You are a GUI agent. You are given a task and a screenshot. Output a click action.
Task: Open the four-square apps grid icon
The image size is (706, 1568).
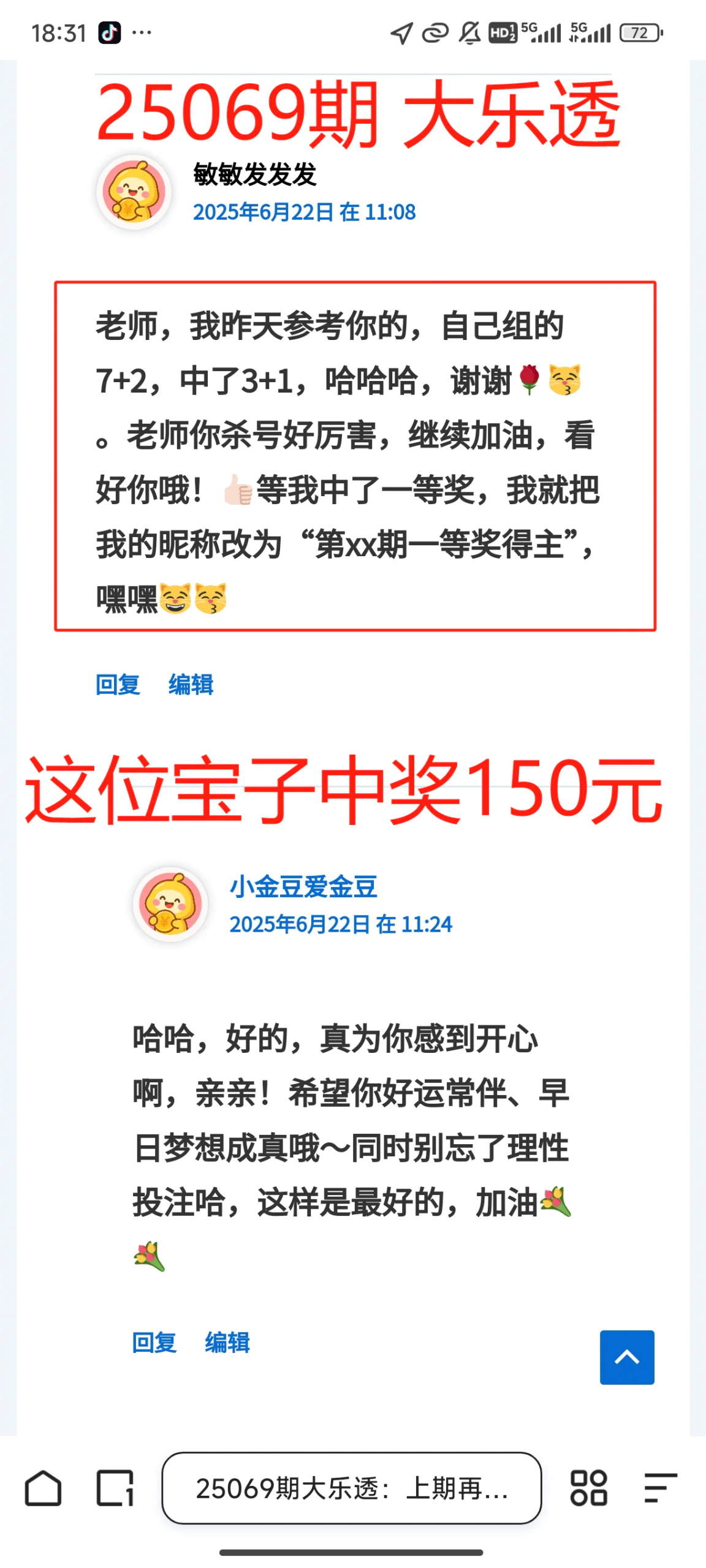pyautogui.click(x=588, y=1488)
